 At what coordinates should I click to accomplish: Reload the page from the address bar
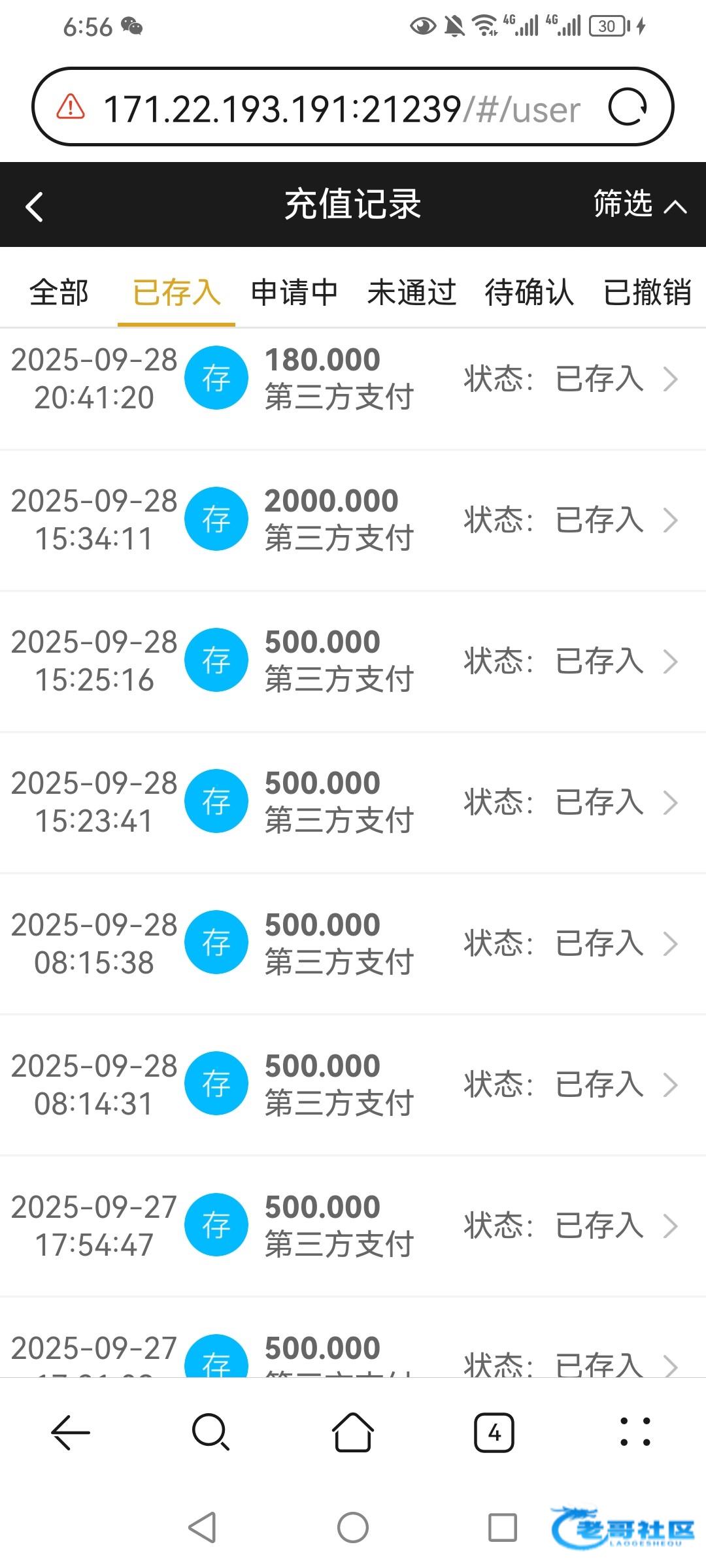point(628,107)
